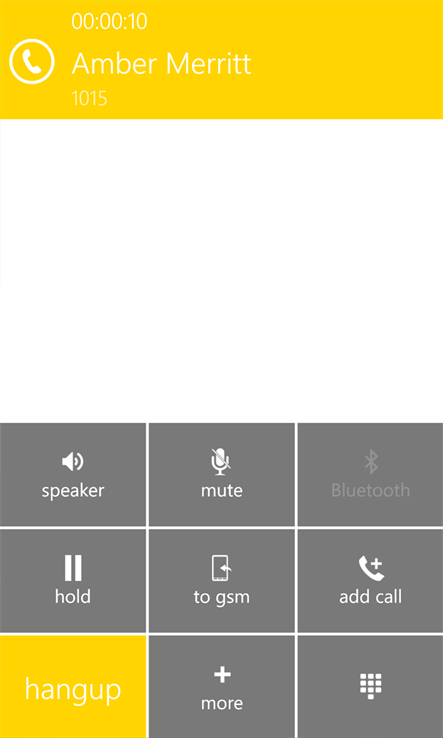
Task: Transfer the call to GSM
Action: (222, 581)
